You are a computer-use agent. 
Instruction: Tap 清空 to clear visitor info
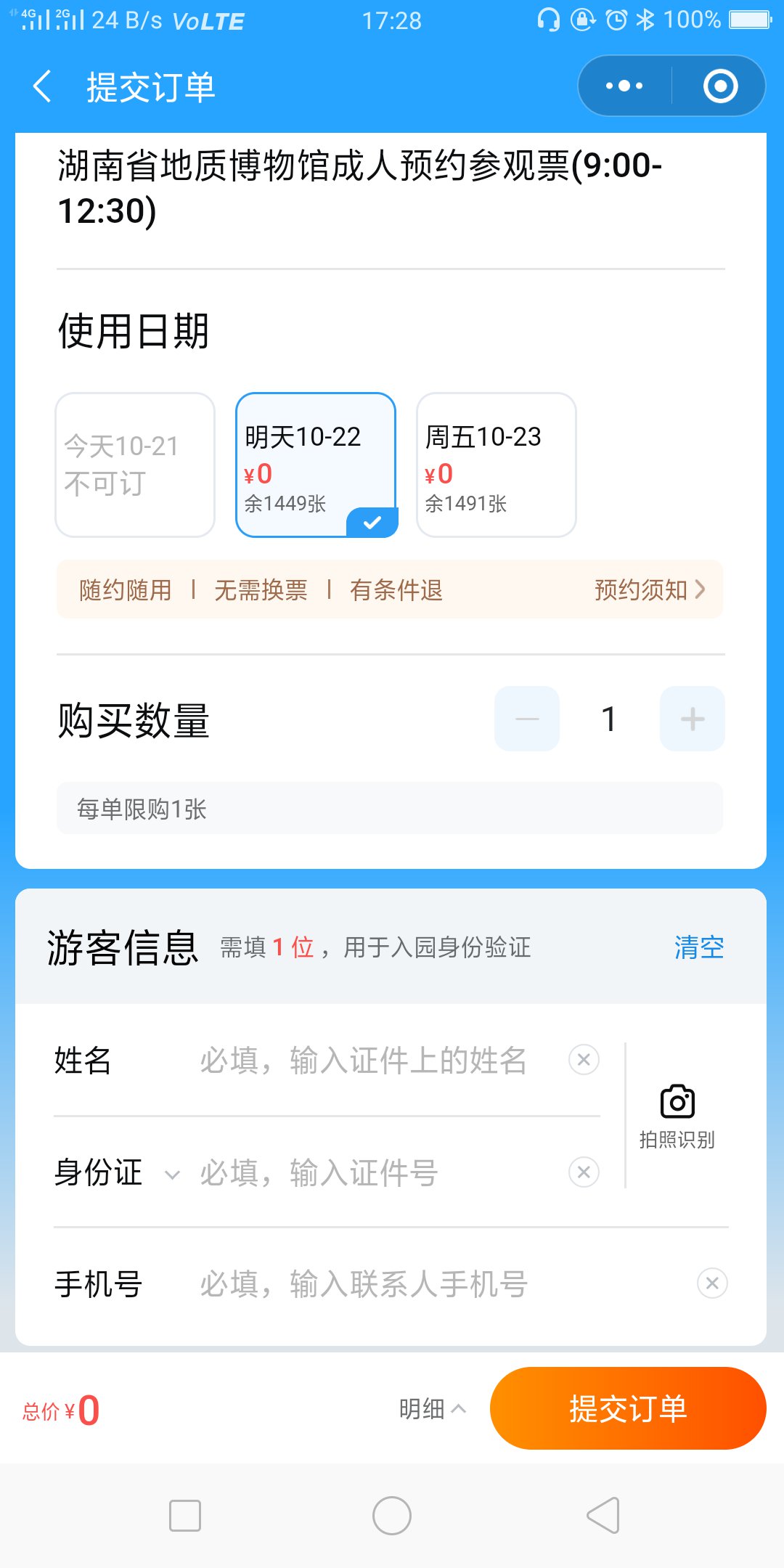click(698, 947)
